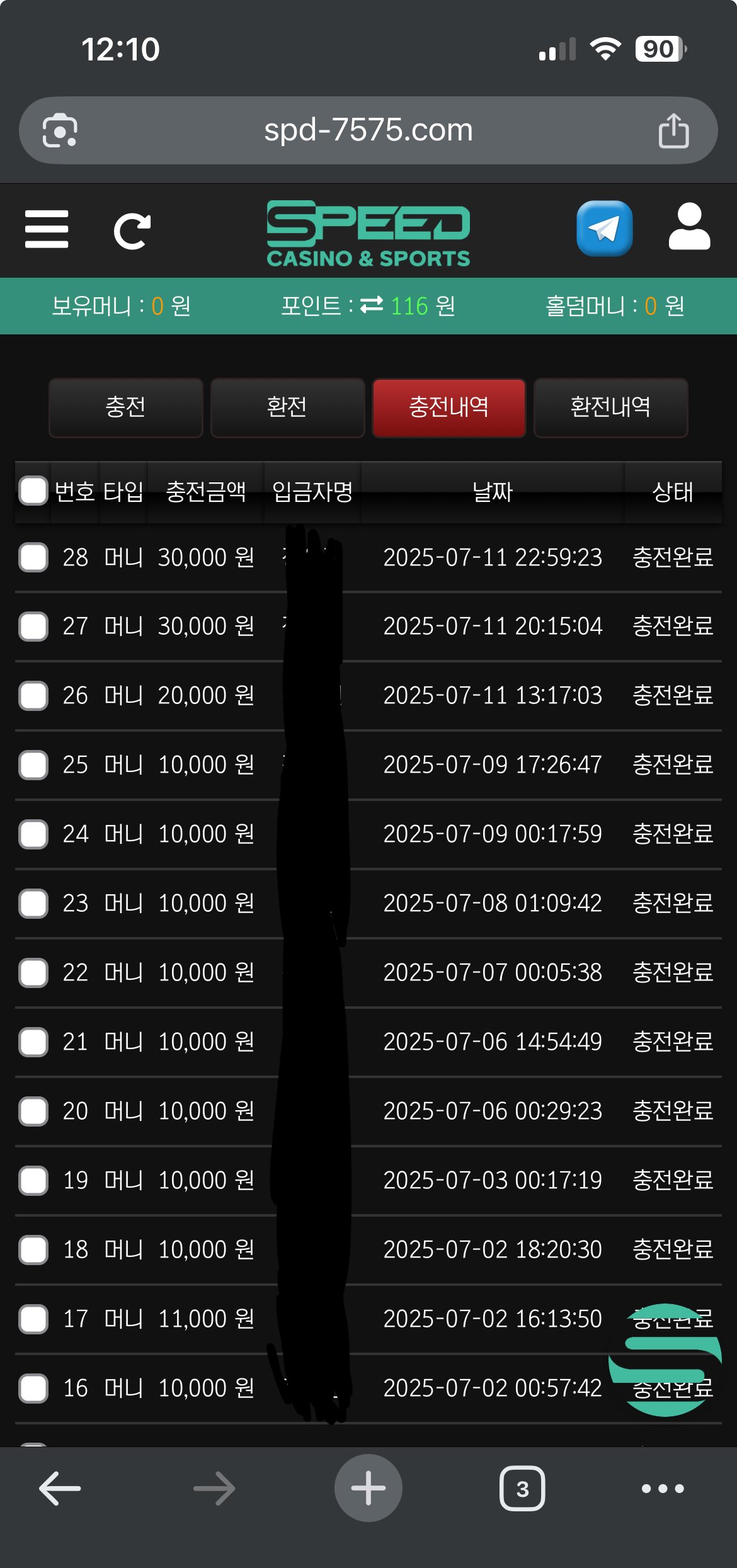
Task: Mark the checkbox for entry 19
Action: [x=33, y=1181]
